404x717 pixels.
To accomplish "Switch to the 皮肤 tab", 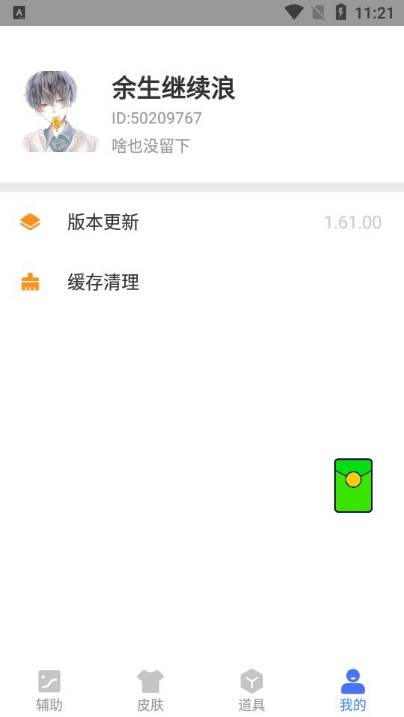I will click(150, 690).
